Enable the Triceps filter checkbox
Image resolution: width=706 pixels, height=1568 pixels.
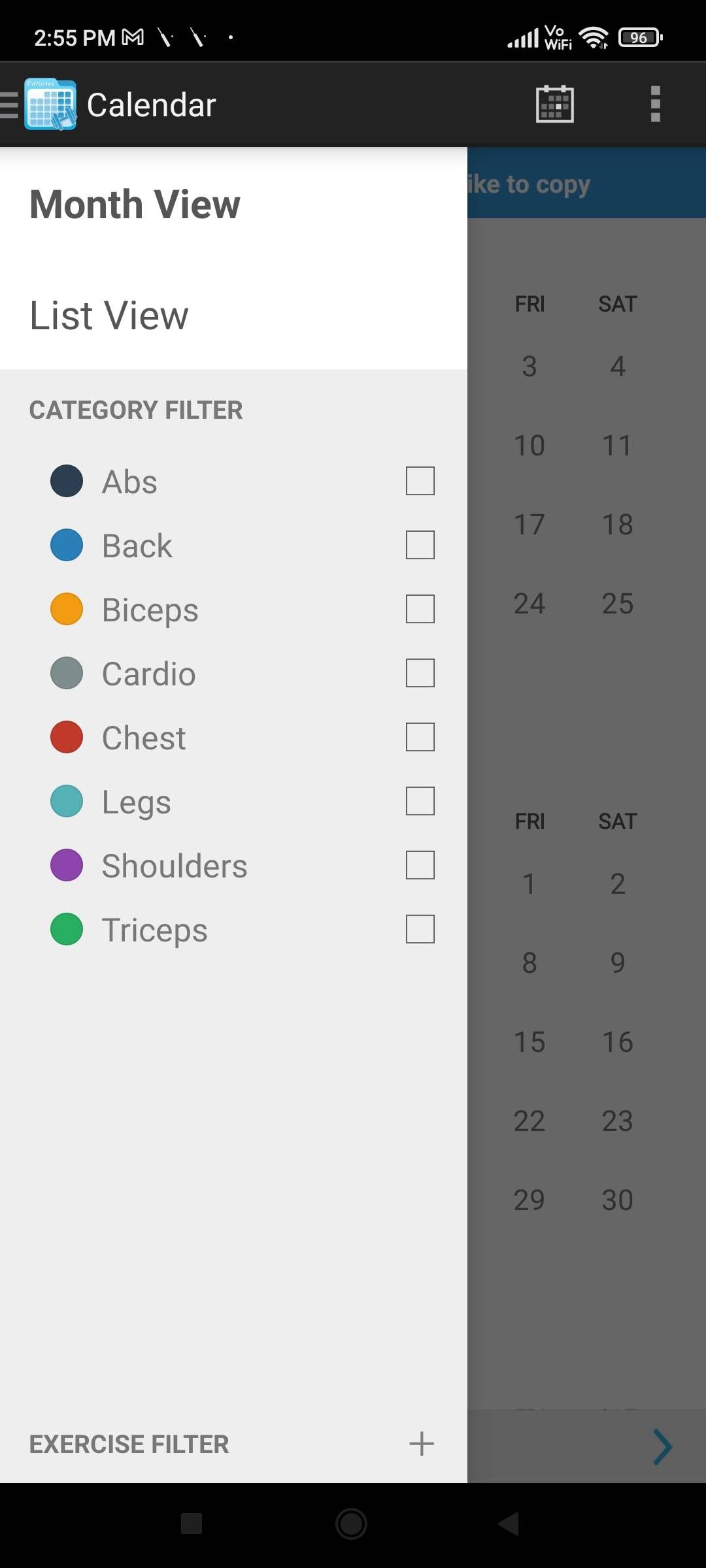[419, 928]
